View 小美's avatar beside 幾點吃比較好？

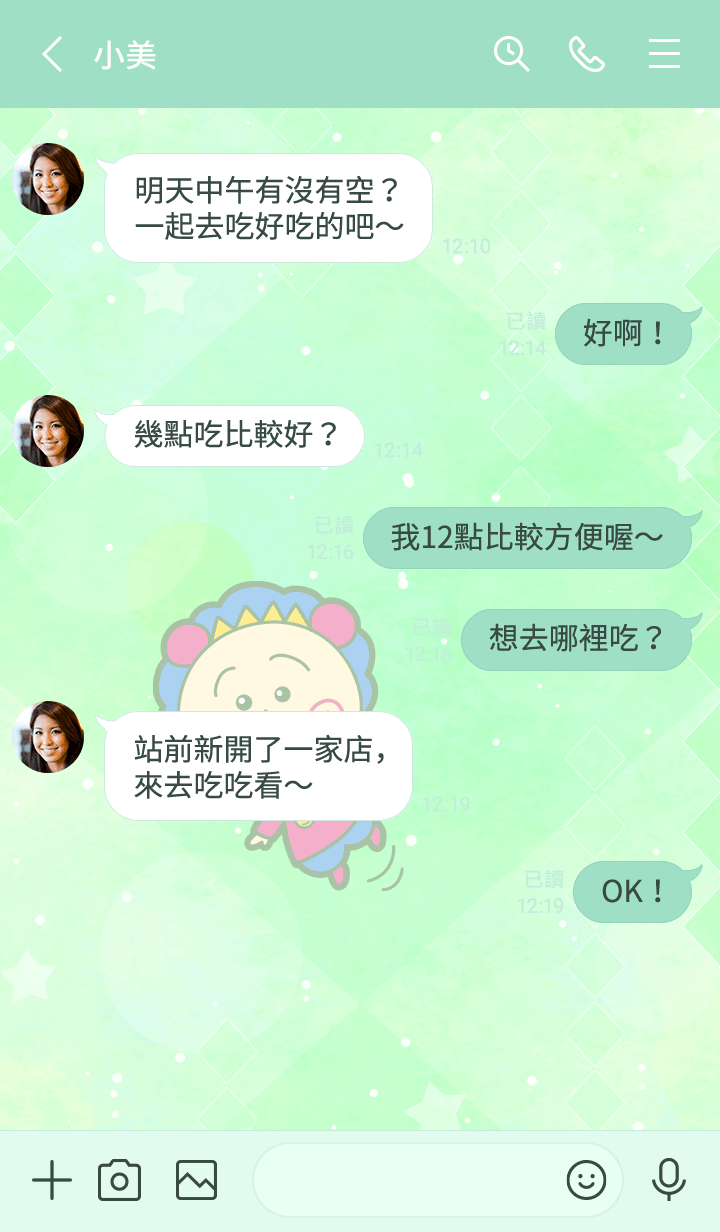tap(48, 431)
